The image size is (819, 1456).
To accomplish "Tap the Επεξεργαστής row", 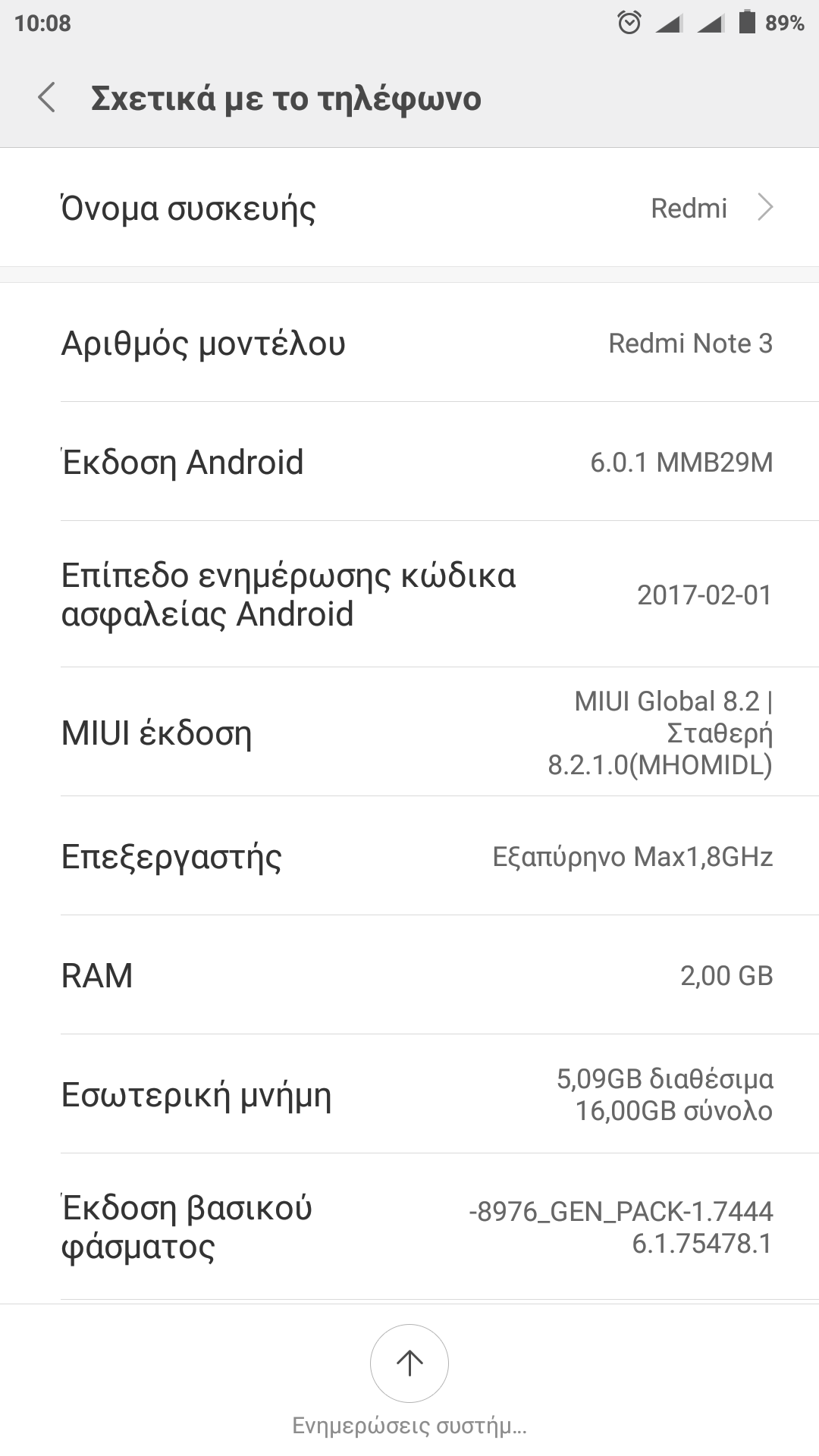I will pos(409,857).
